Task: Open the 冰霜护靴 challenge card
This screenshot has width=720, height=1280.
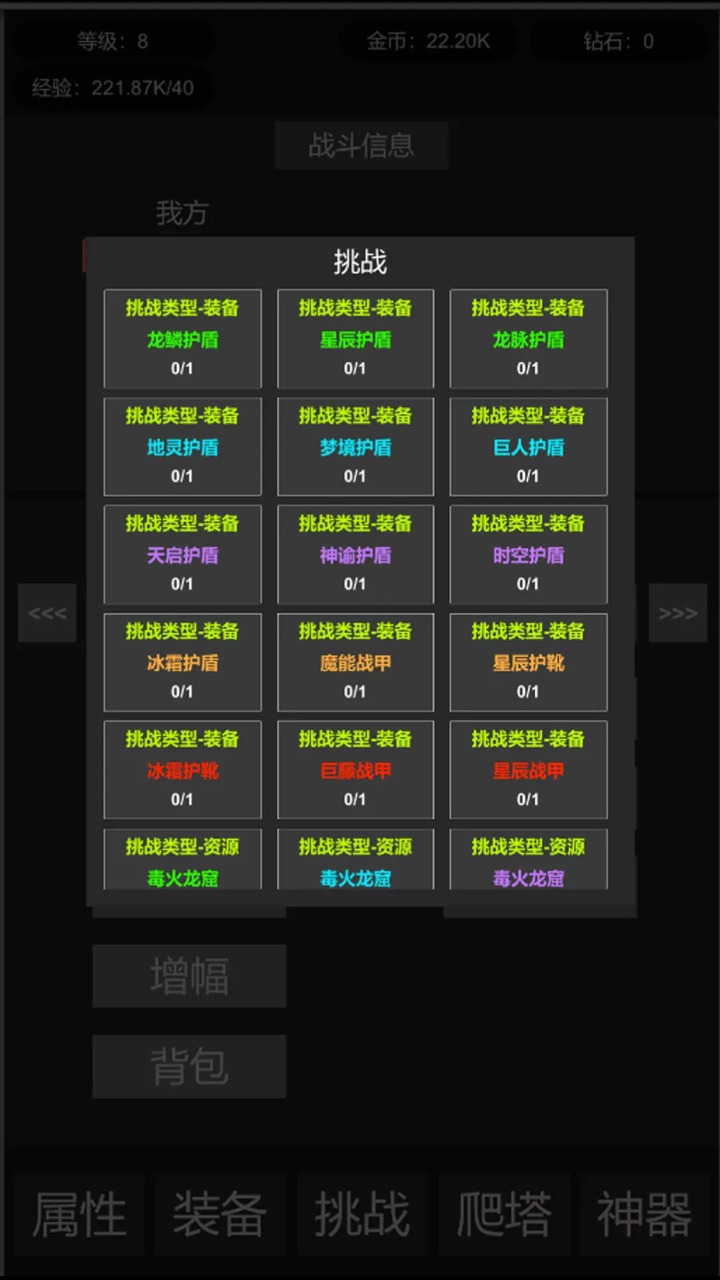Action: coord(182,770)
